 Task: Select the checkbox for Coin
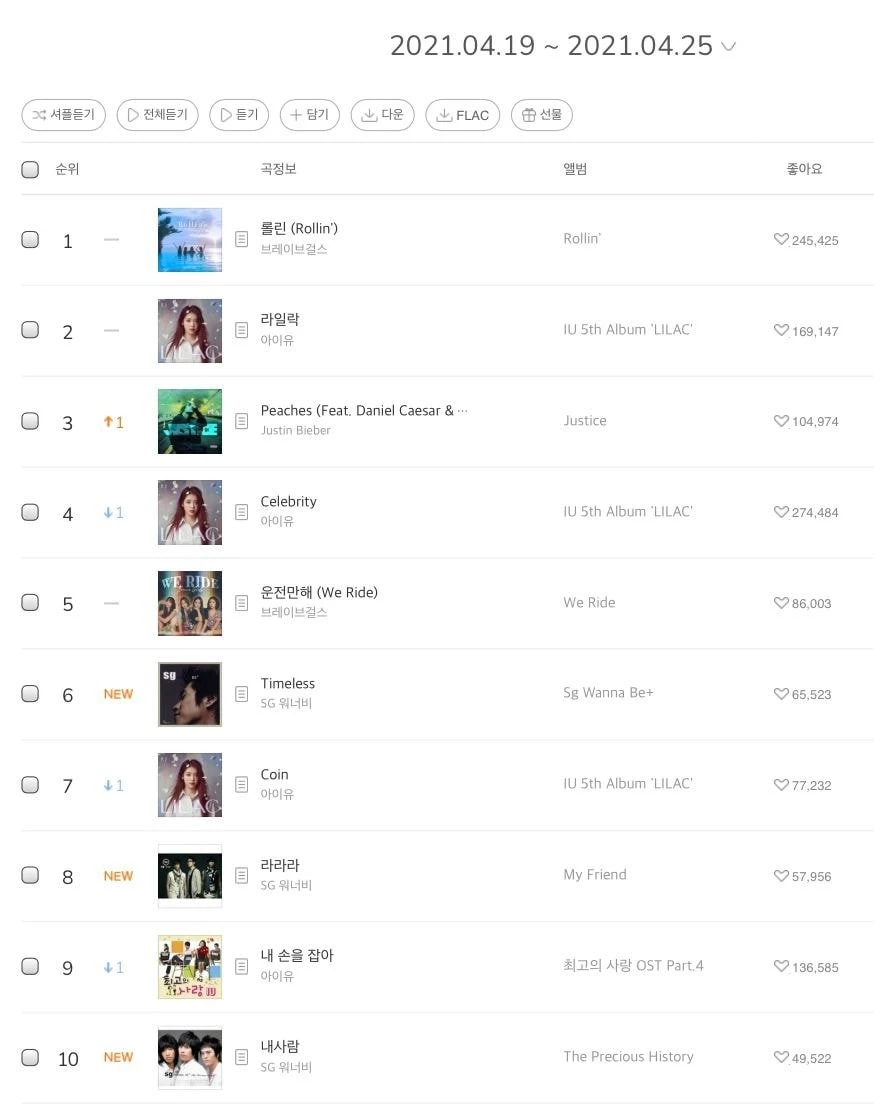(30, 785)
